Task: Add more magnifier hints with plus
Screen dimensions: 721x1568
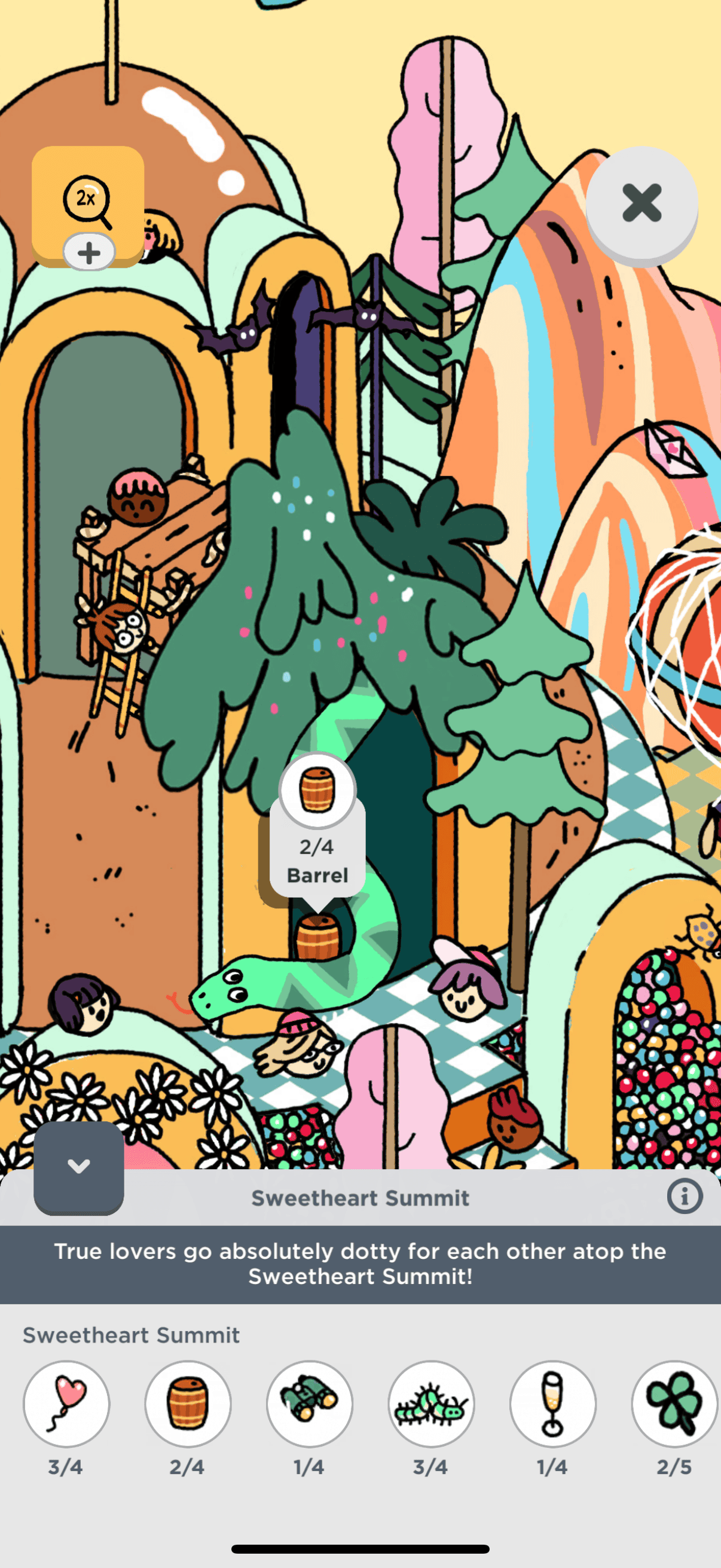Action: coord(89,252)
